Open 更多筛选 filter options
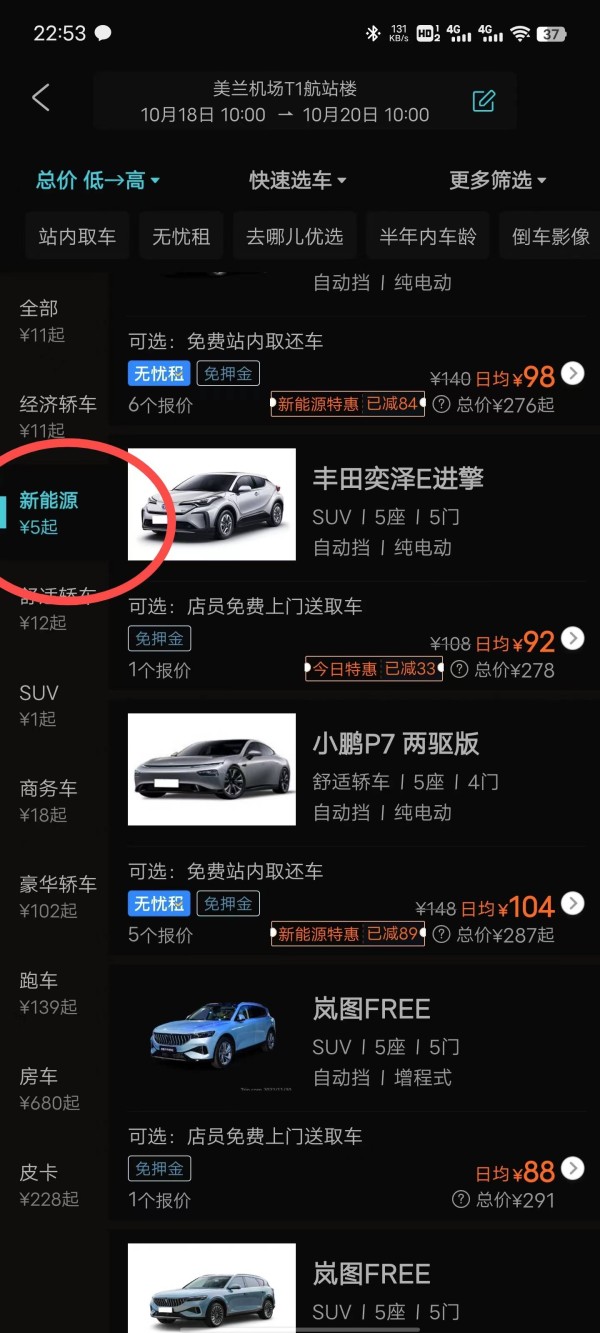Image resolution: width=600 pixels, height=1333 pixels. tap(497, 181)
